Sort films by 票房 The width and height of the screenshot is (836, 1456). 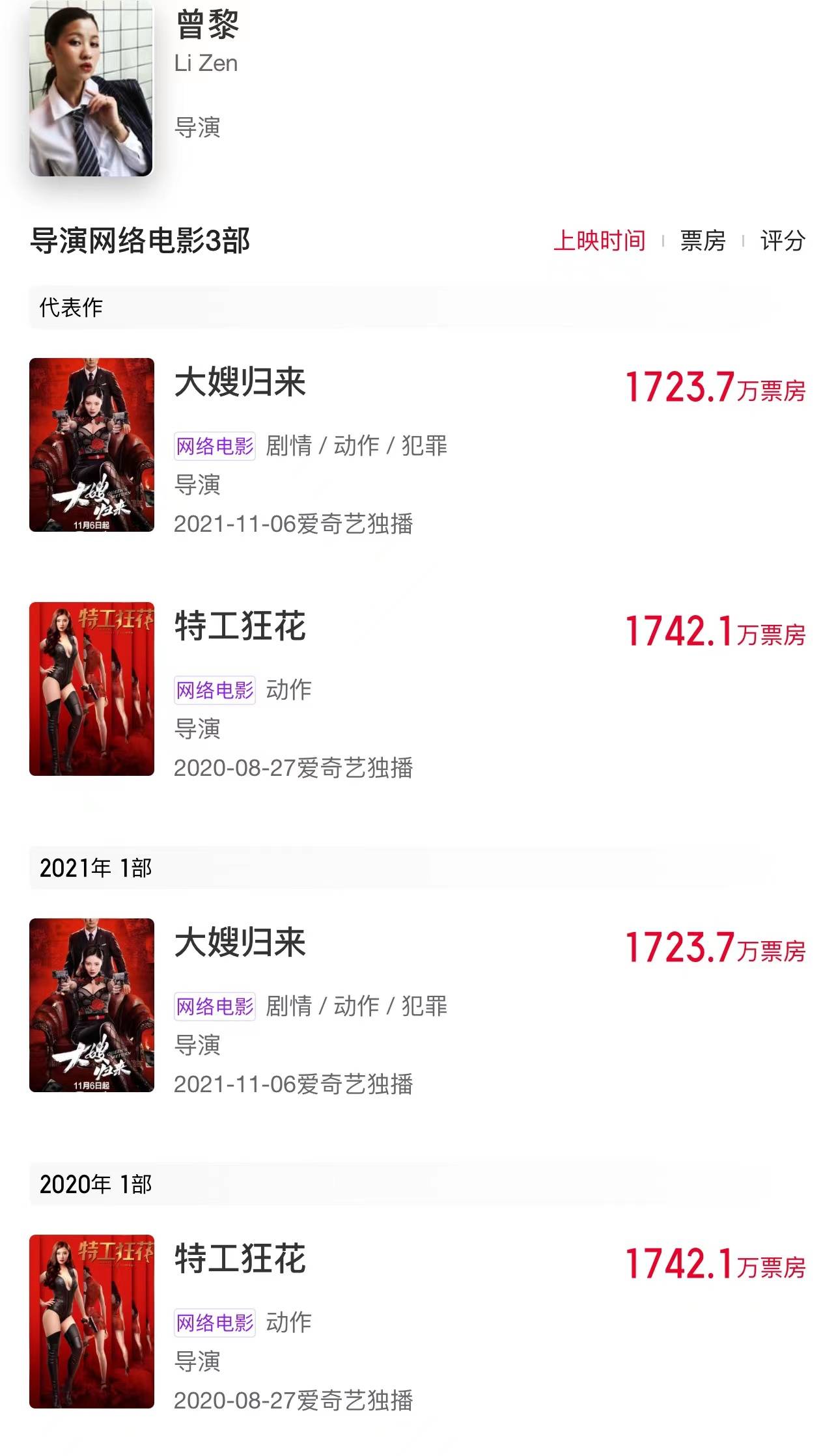click(x=703, y=241)
